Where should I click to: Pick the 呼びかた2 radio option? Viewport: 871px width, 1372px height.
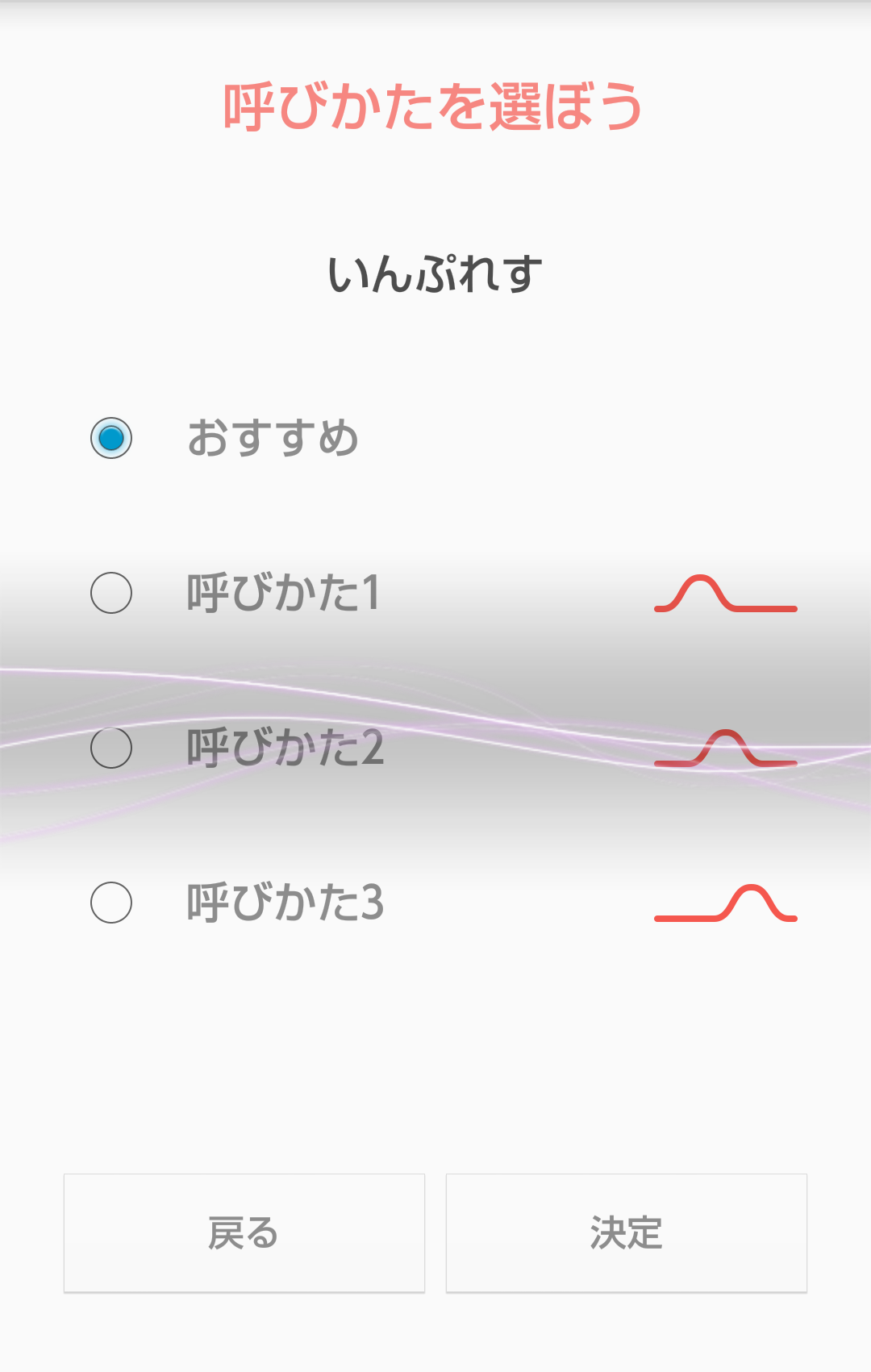coord(111,748)
